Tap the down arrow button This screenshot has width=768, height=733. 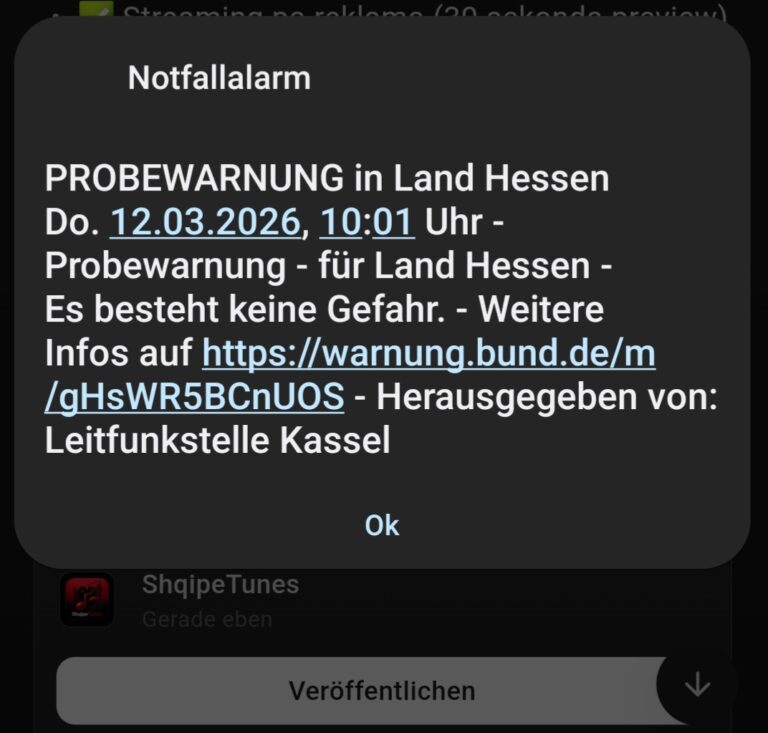(697, 685)
